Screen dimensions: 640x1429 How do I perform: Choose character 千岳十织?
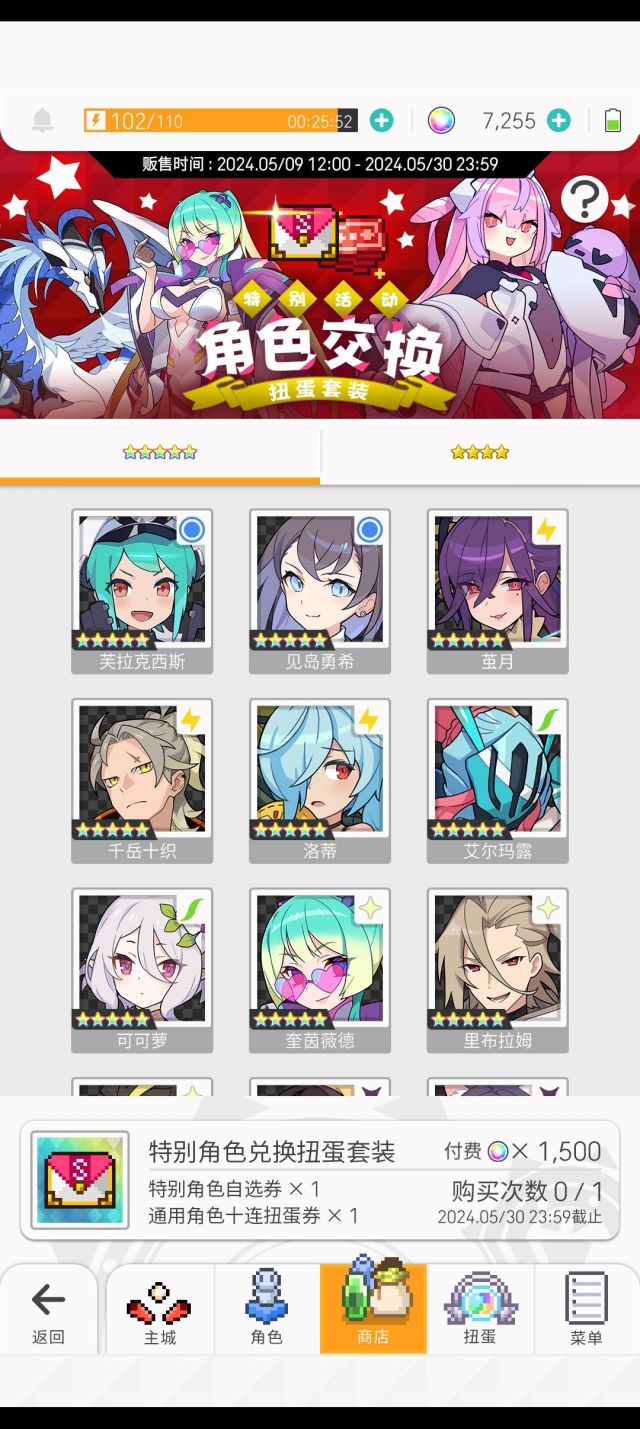click(142, 781)
